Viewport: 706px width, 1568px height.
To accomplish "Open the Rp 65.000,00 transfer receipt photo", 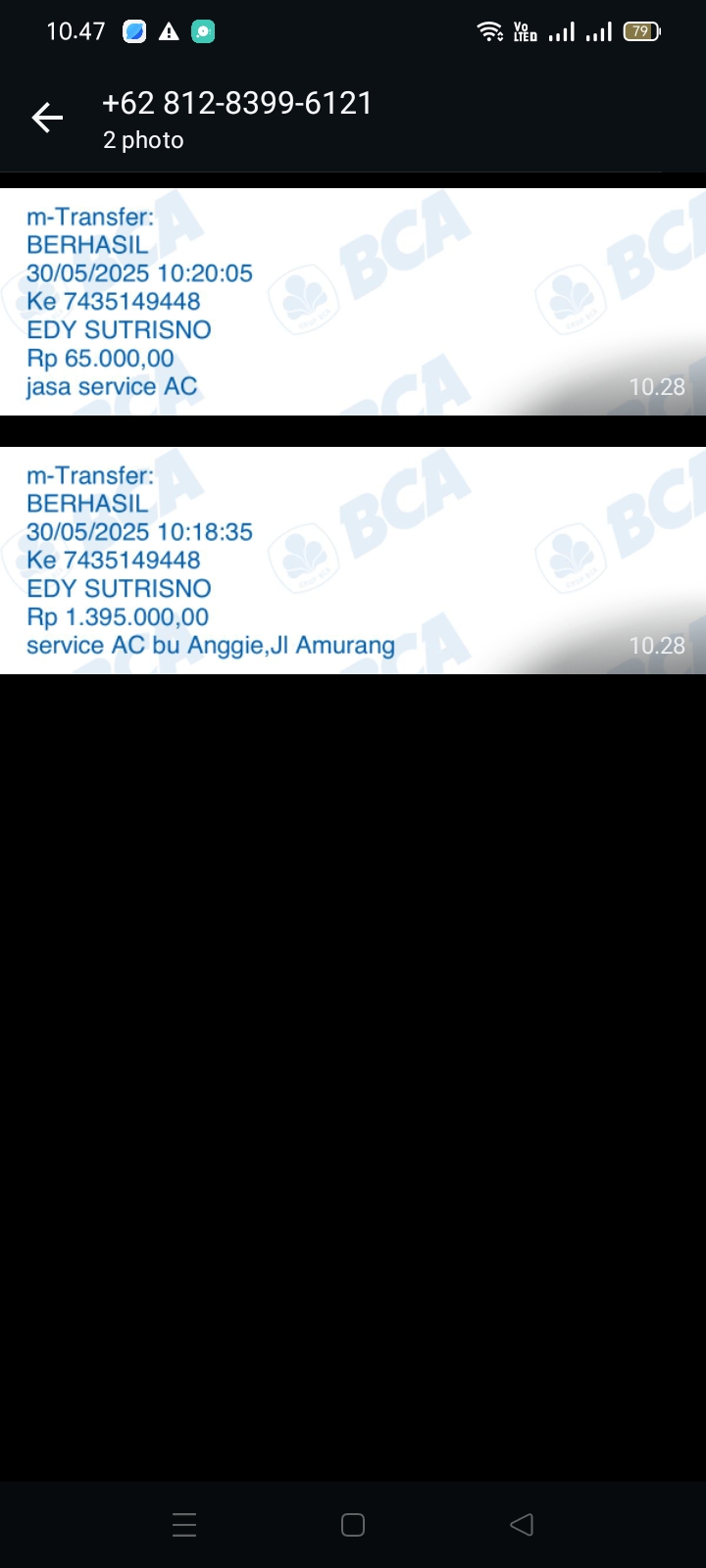I will click(x=353, y=302).
